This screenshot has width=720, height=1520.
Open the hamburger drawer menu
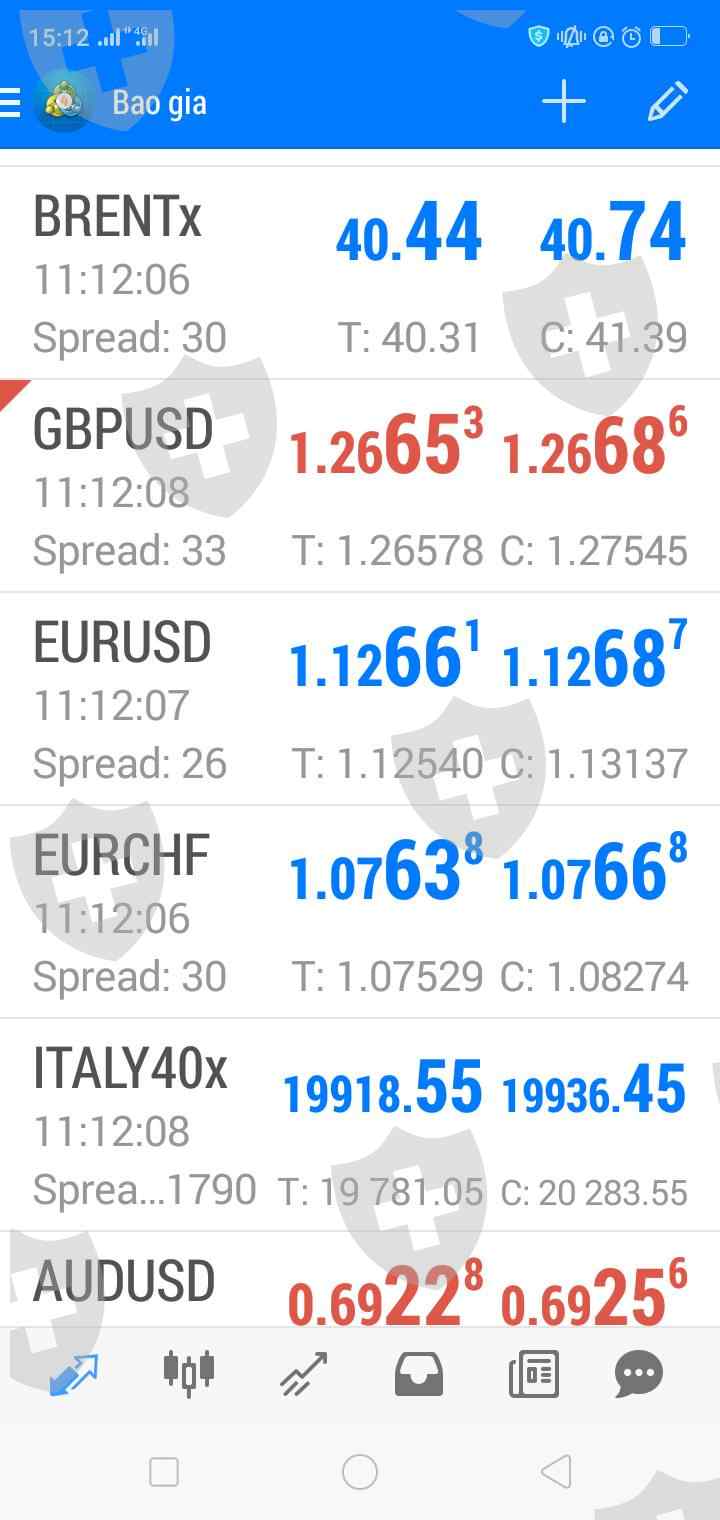coord(11,102)
